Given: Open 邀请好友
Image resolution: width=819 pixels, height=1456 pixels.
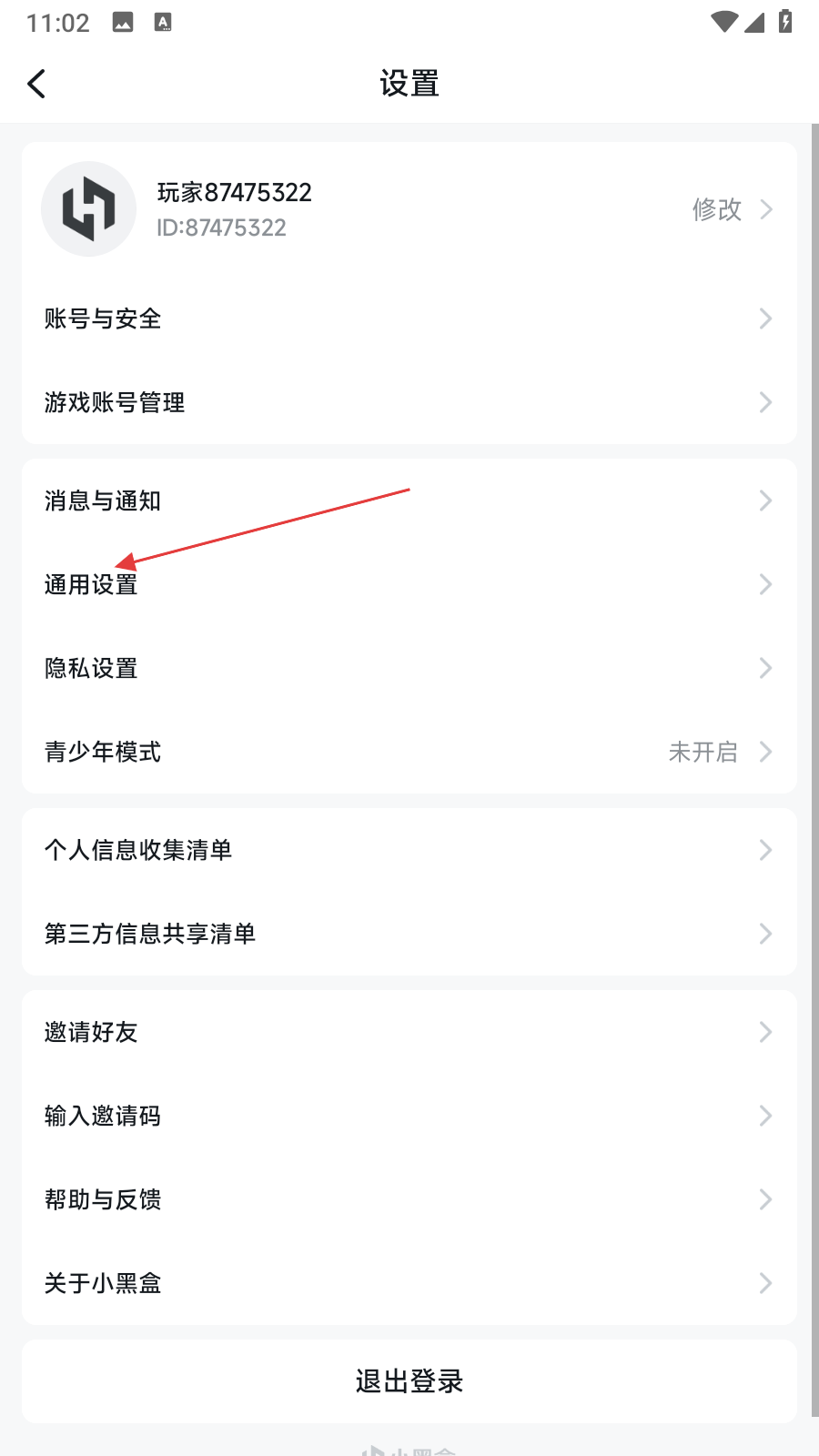Looking at the screenshot, I should click(409, 1032).
